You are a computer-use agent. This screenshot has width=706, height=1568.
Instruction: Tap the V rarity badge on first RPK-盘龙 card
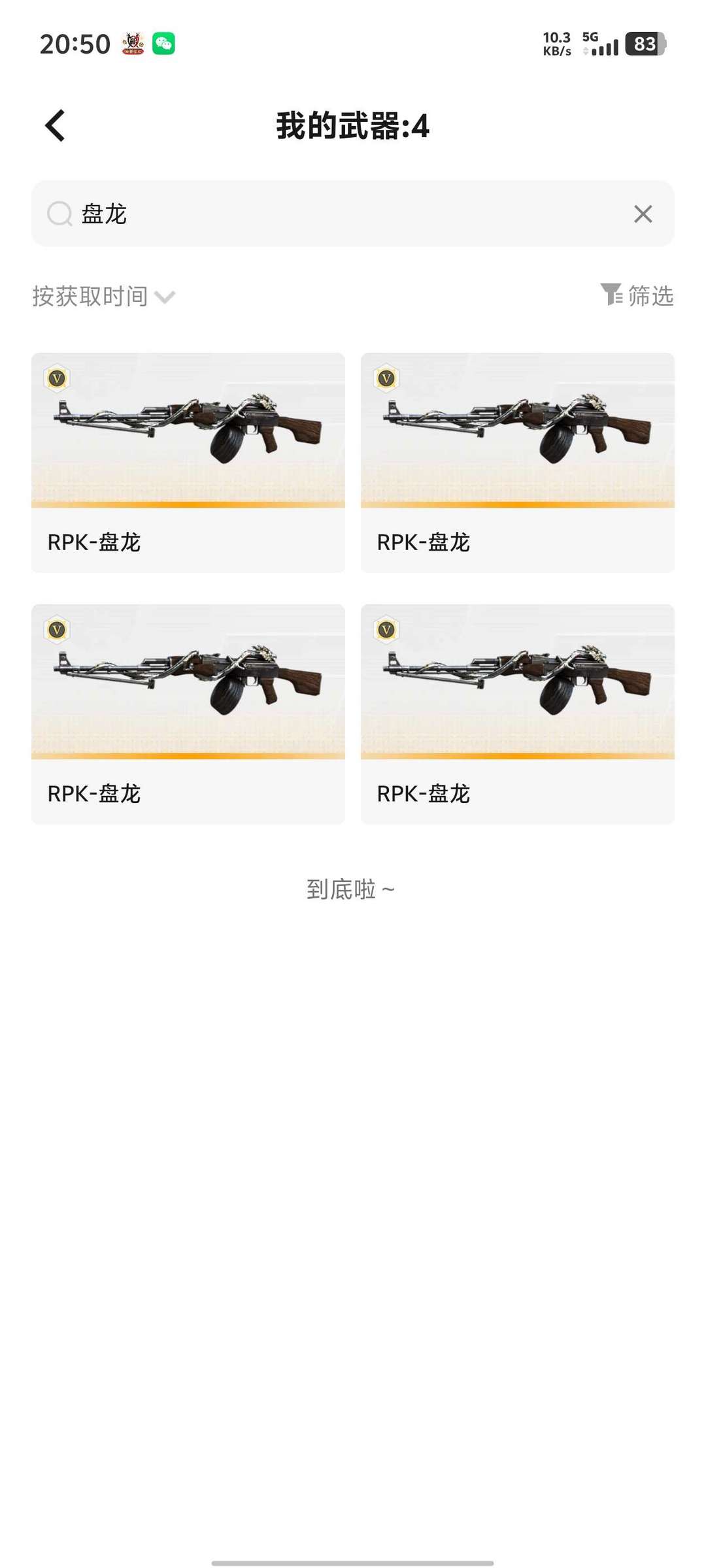pyautogui.click(x=56, y=378)
